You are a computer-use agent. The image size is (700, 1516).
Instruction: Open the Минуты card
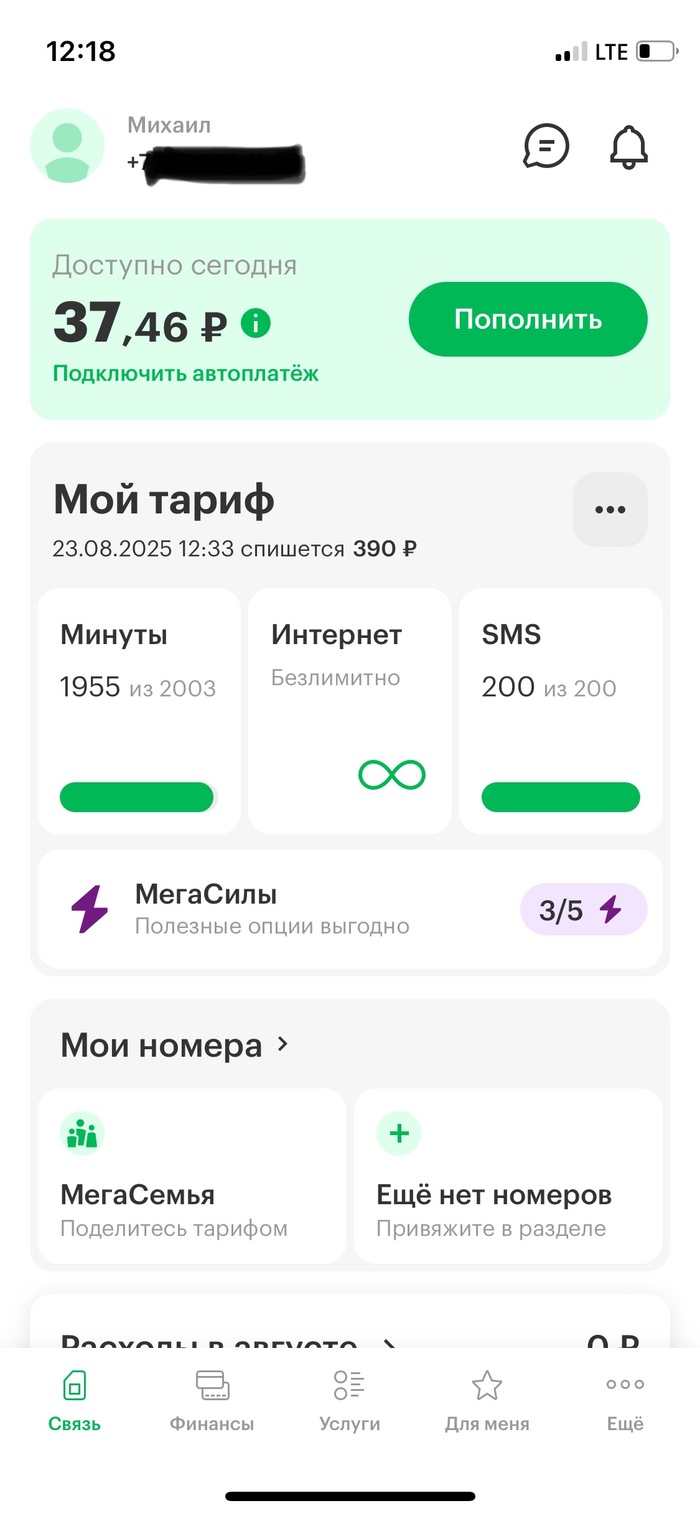[139, 710]
